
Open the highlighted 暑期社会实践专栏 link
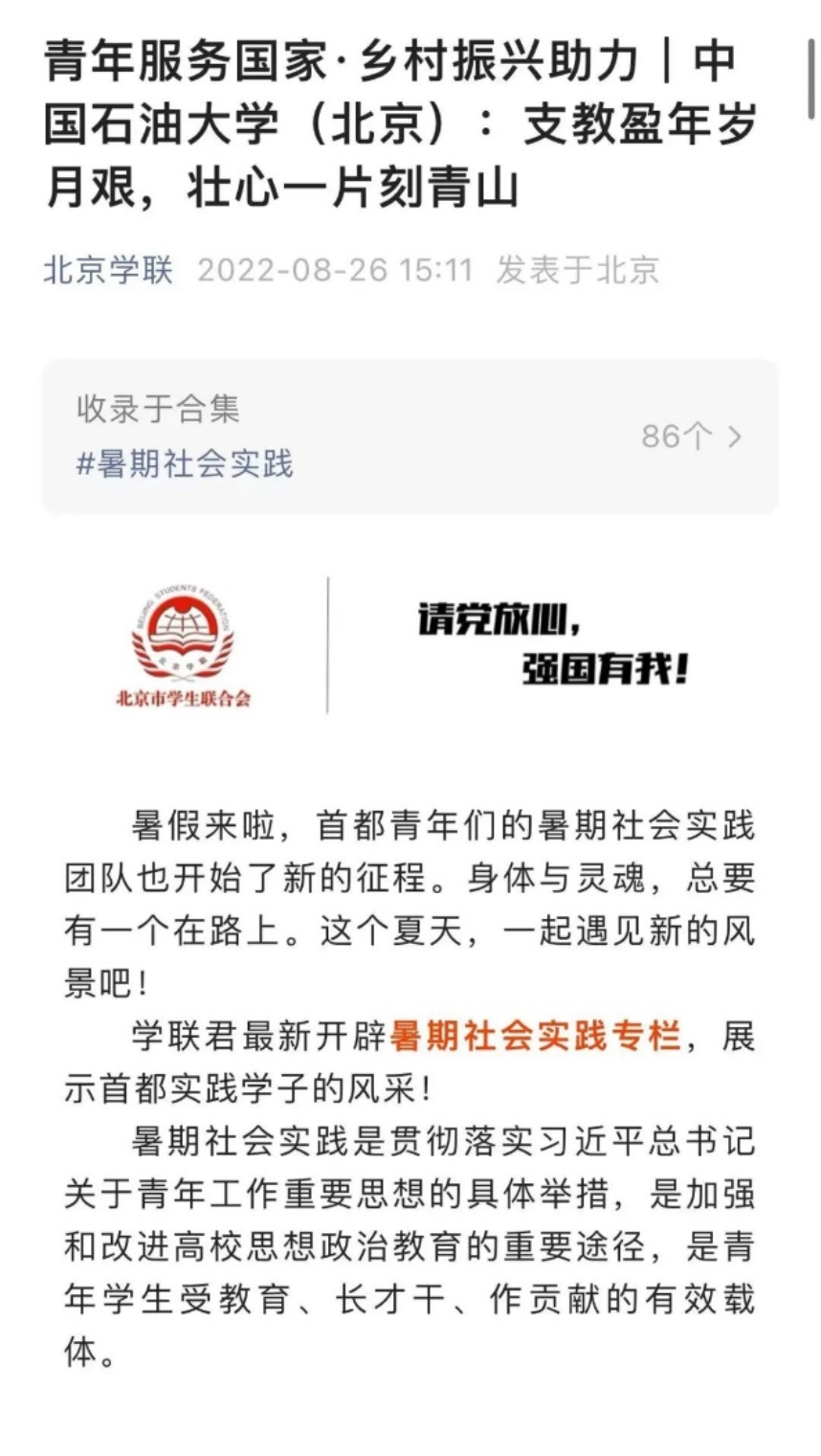(535, 1037)
